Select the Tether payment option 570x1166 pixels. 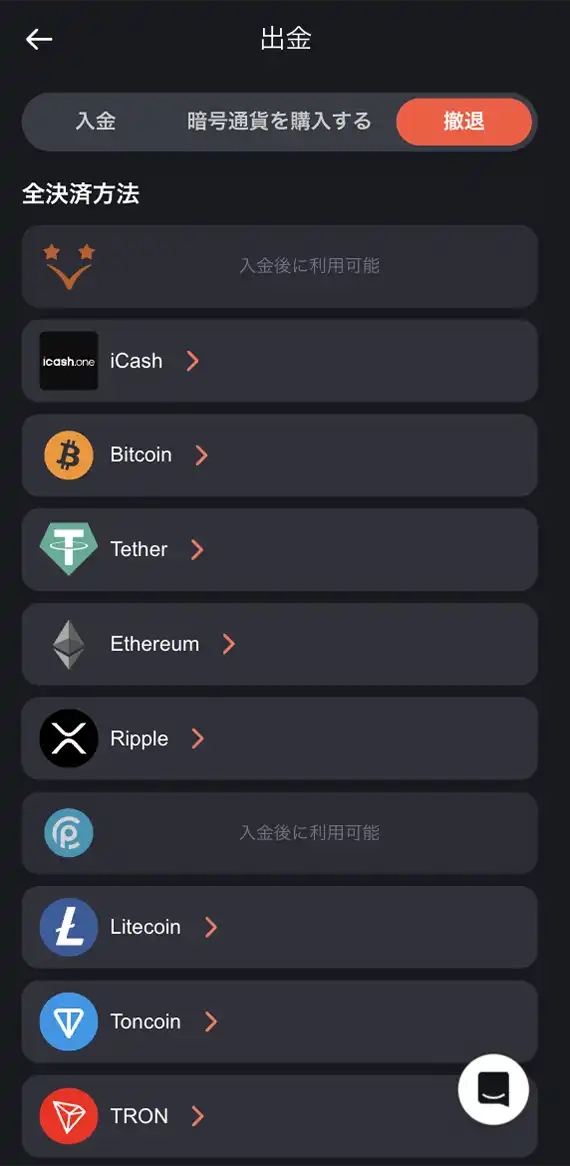pos(279,550)
